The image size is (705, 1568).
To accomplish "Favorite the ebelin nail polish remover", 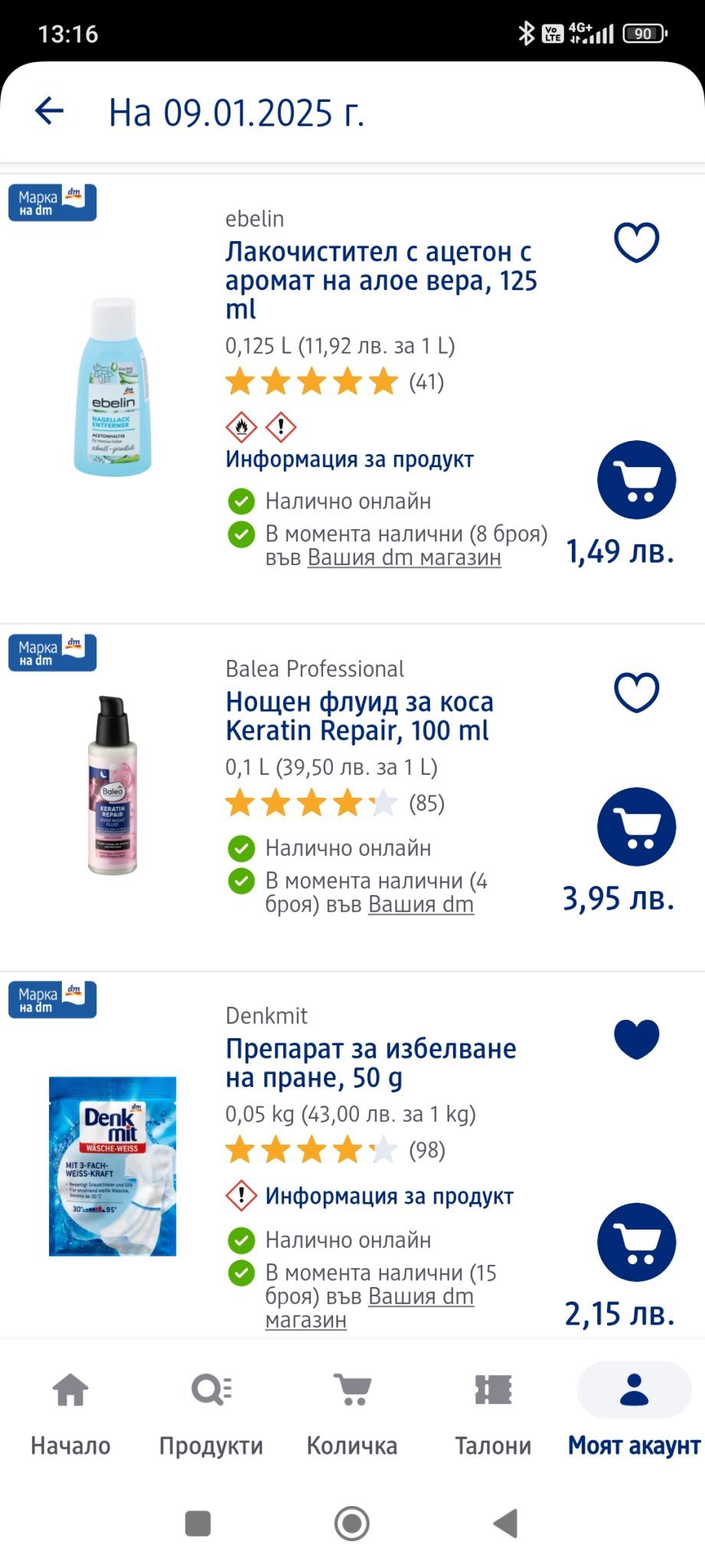I will pos(636,243).
